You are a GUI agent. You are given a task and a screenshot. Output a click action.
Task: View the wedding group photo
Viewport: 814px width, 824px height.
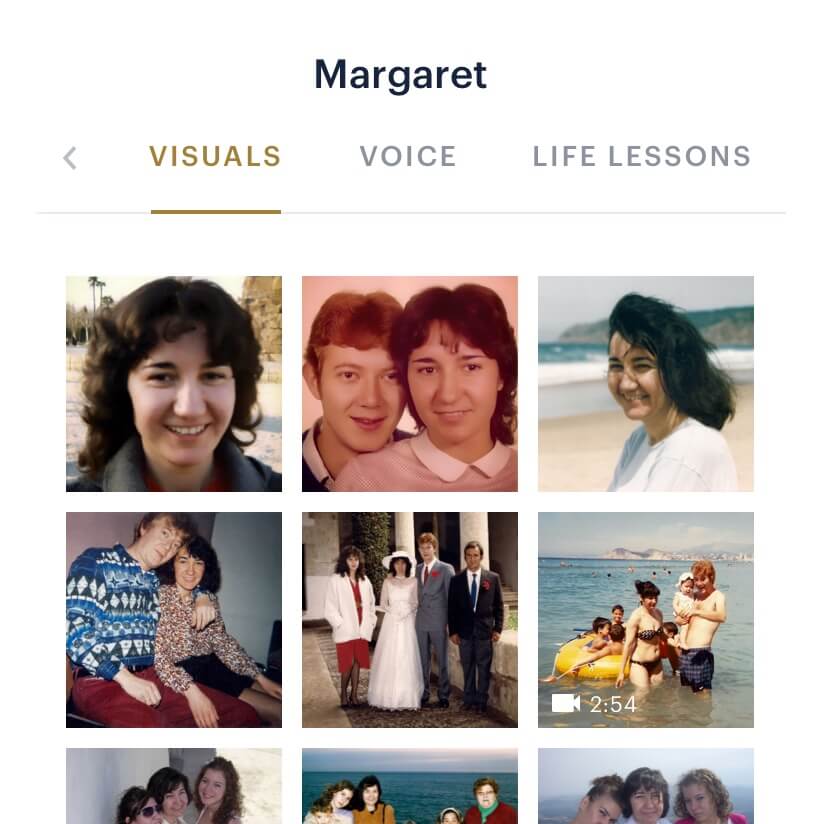click(410, 620)
